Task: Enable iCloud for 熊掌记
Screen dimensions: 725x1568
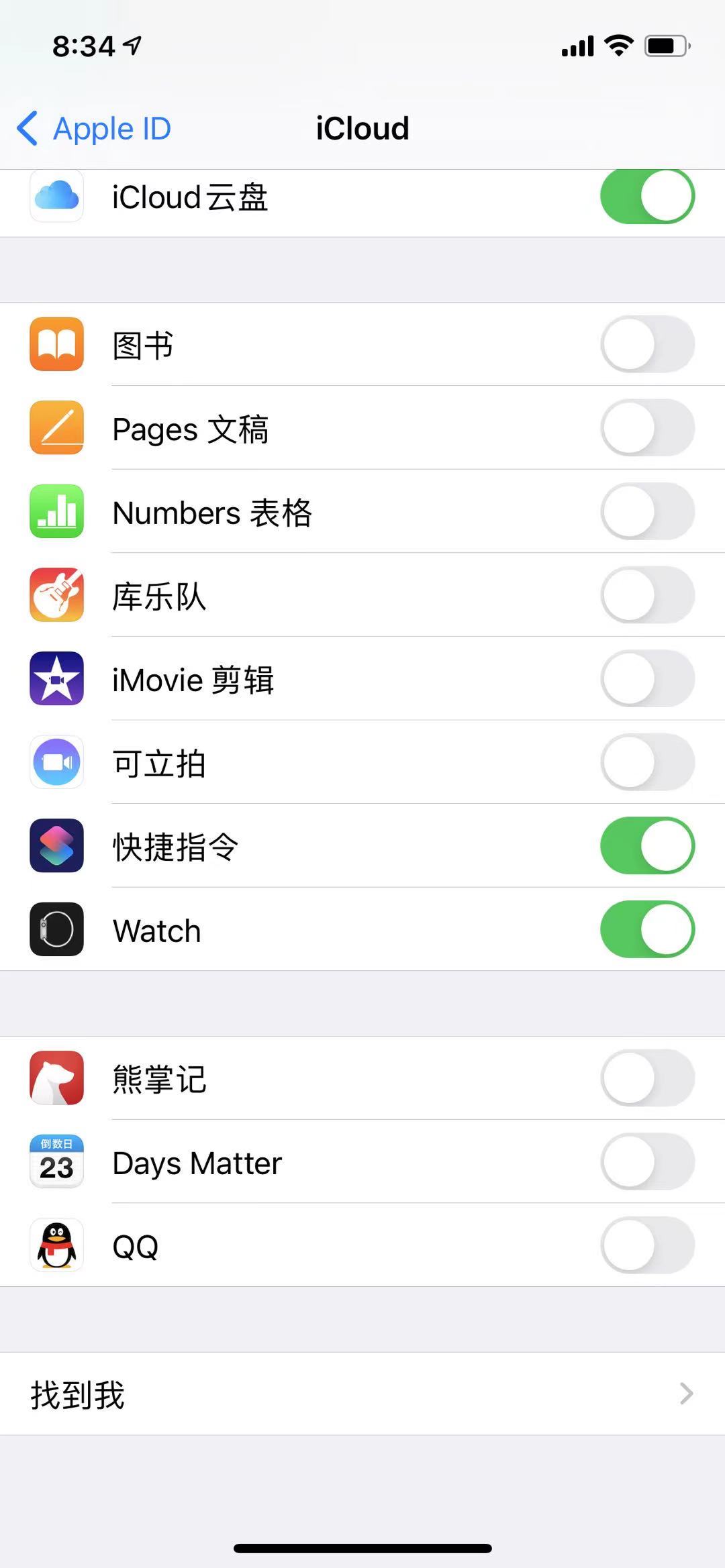Action: coord(647,1078)
